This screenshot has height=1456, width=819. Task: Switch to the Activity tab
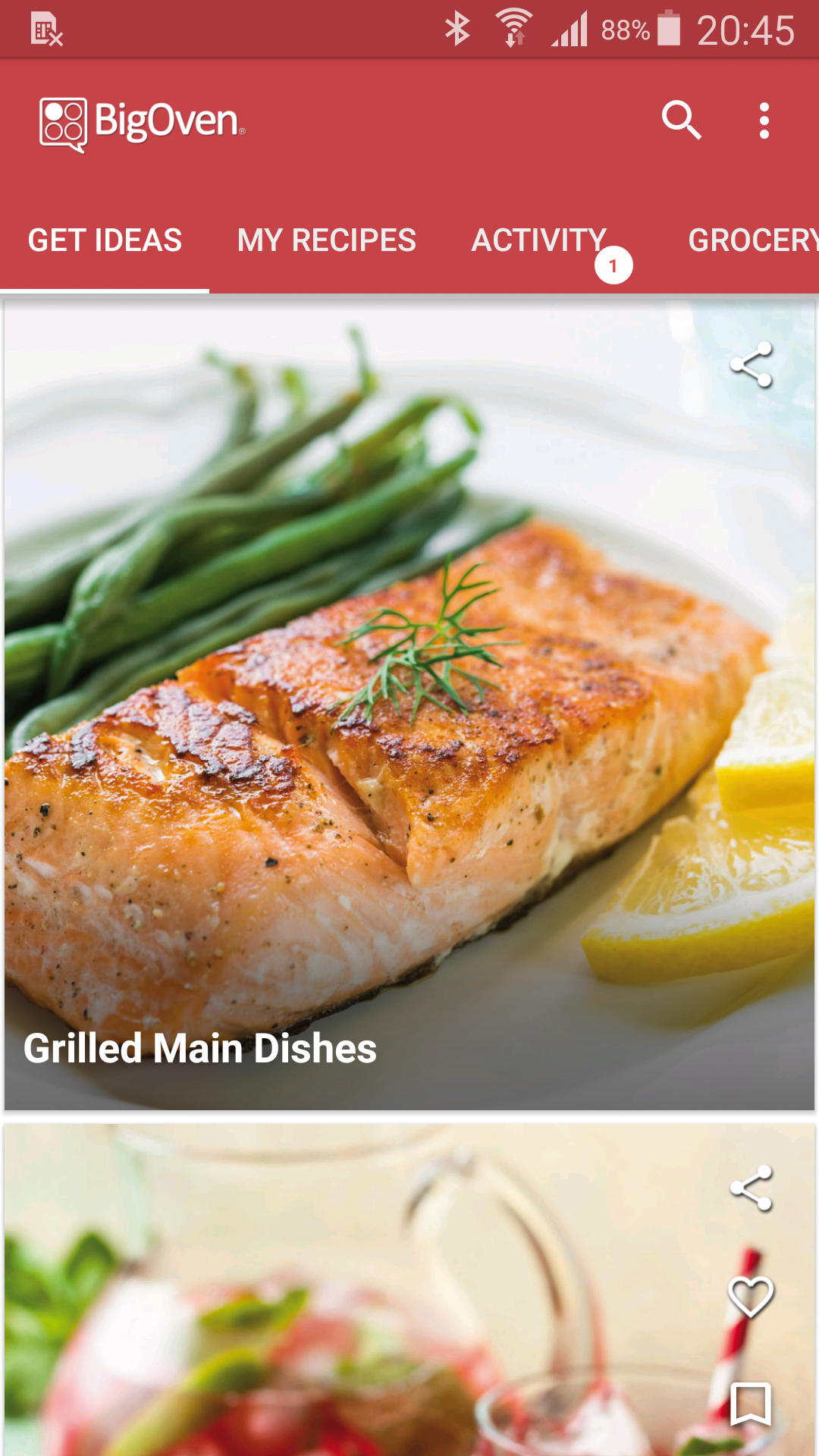coord(539,240)
